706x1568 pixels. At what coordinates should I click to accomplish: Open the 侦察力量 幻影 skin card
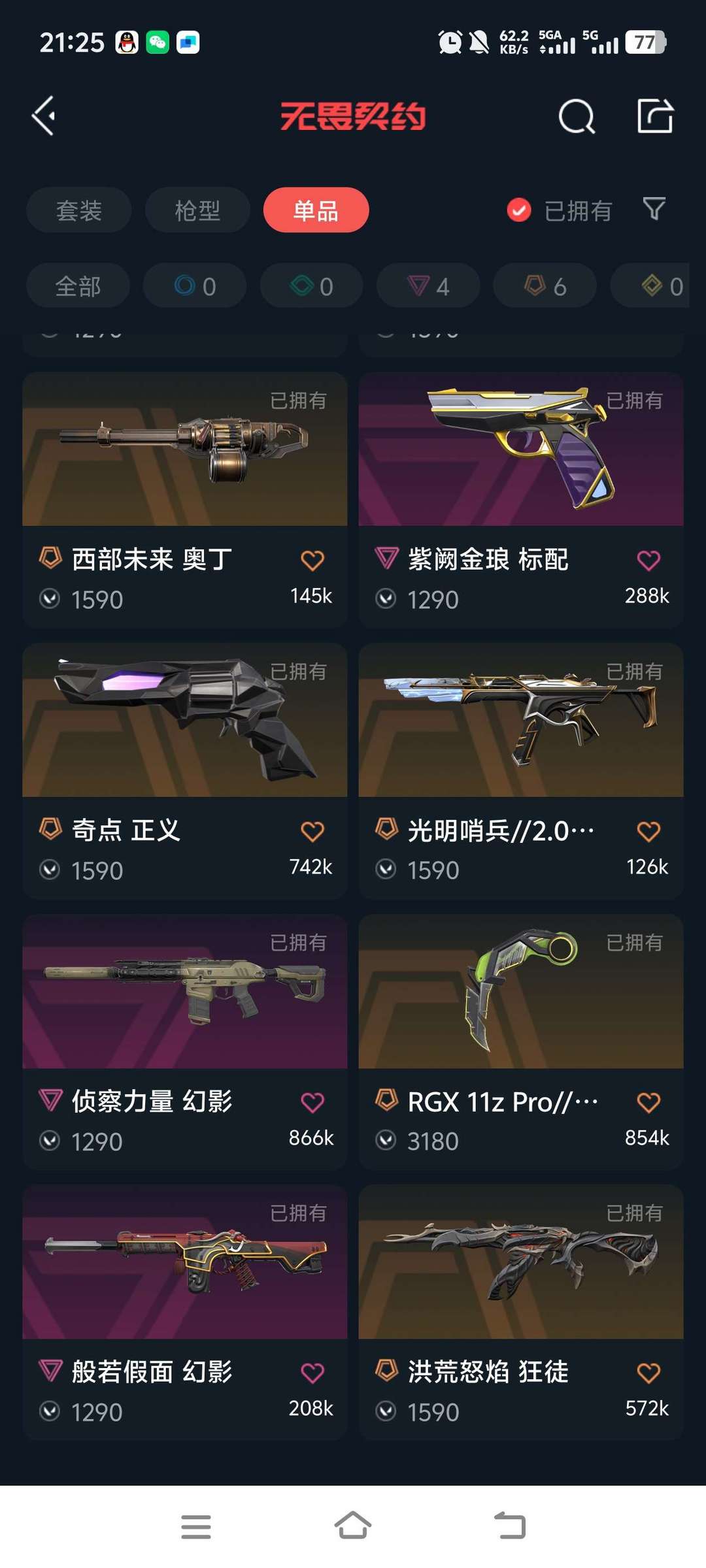pos(184,1043)
